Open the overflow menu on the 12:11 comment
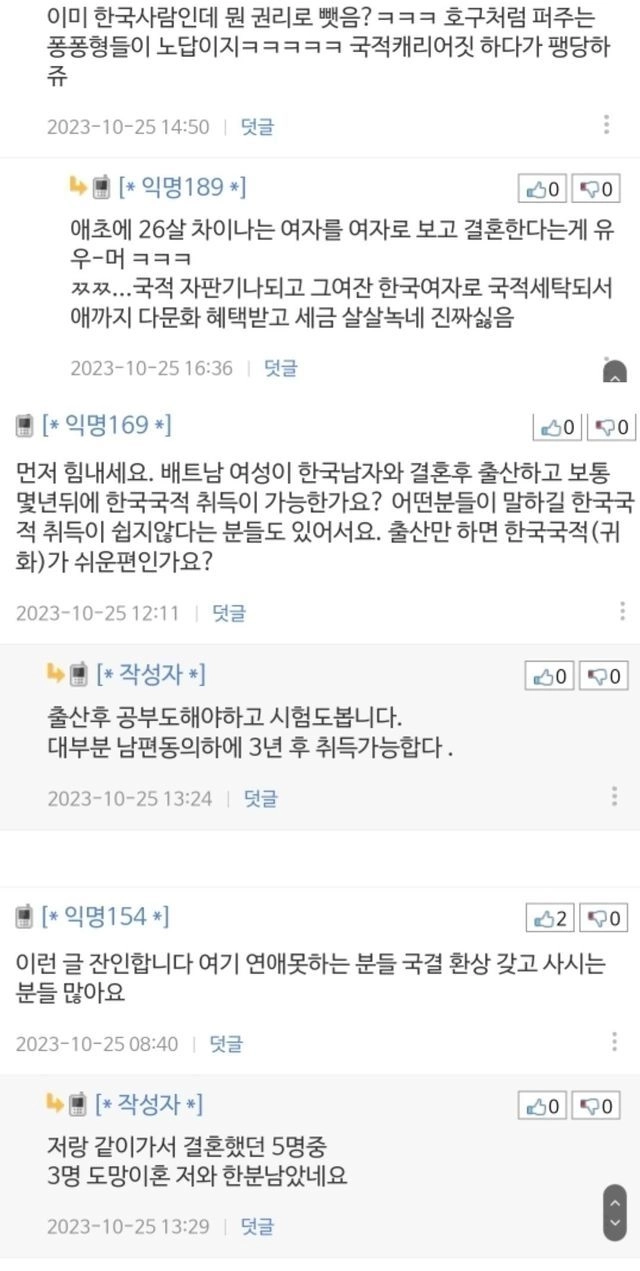 point(614,611)
